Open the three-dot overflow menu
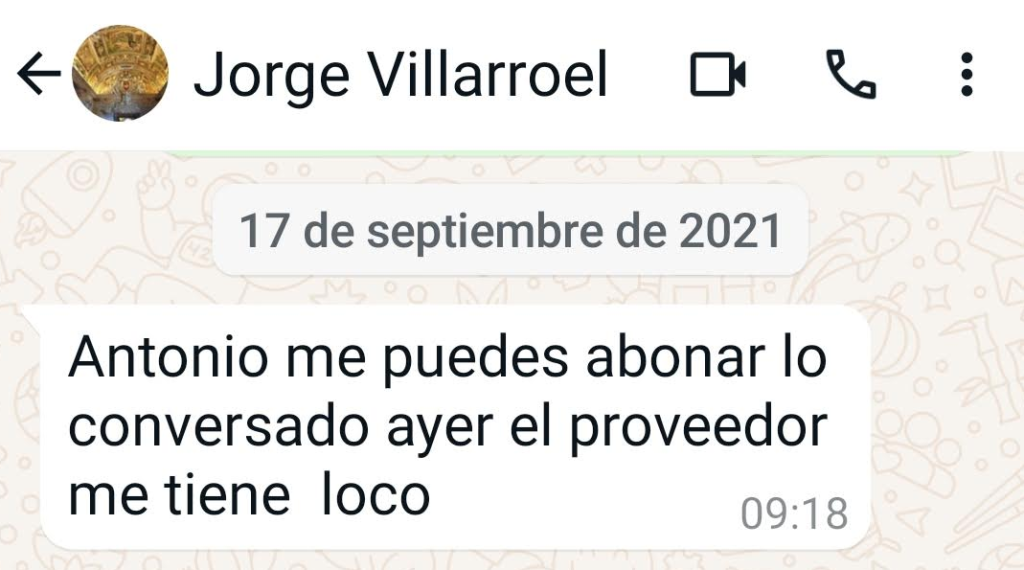 point(966,75)
